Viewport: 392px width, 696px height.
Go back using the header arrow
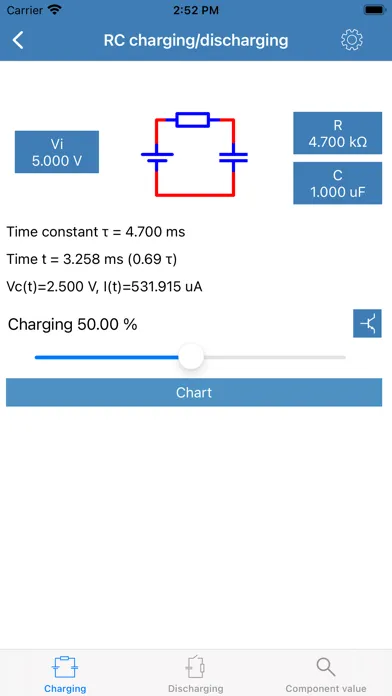click(x=18, y=40)
